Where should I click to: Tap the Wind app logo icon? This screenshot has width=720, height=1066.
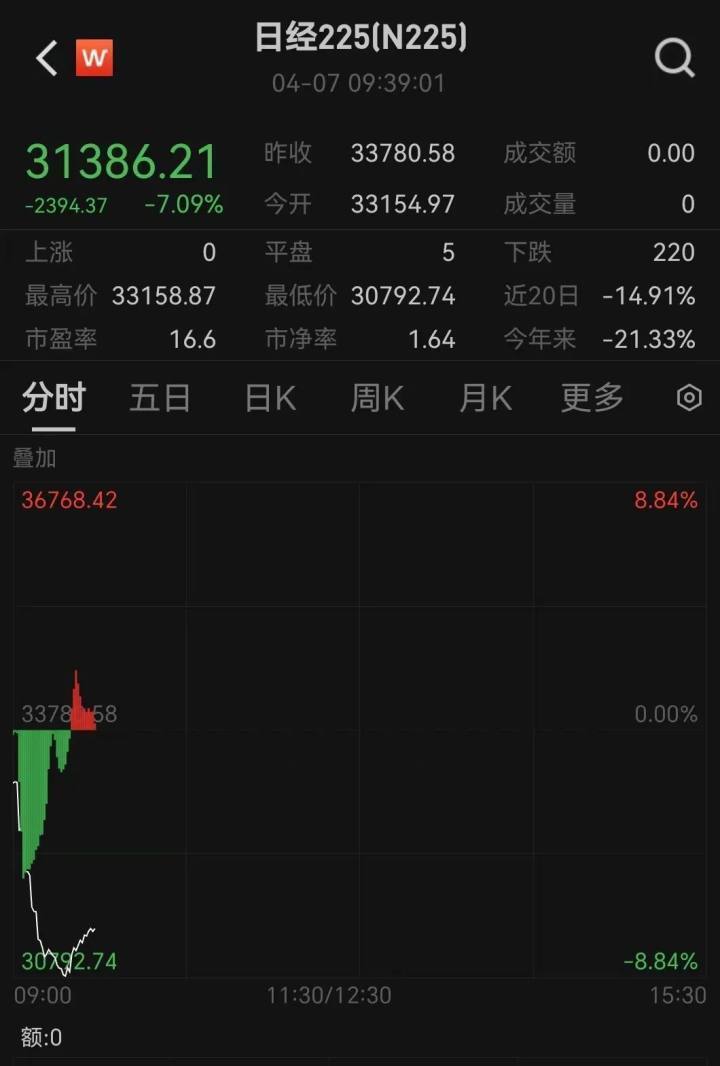[x=95, y=58]
